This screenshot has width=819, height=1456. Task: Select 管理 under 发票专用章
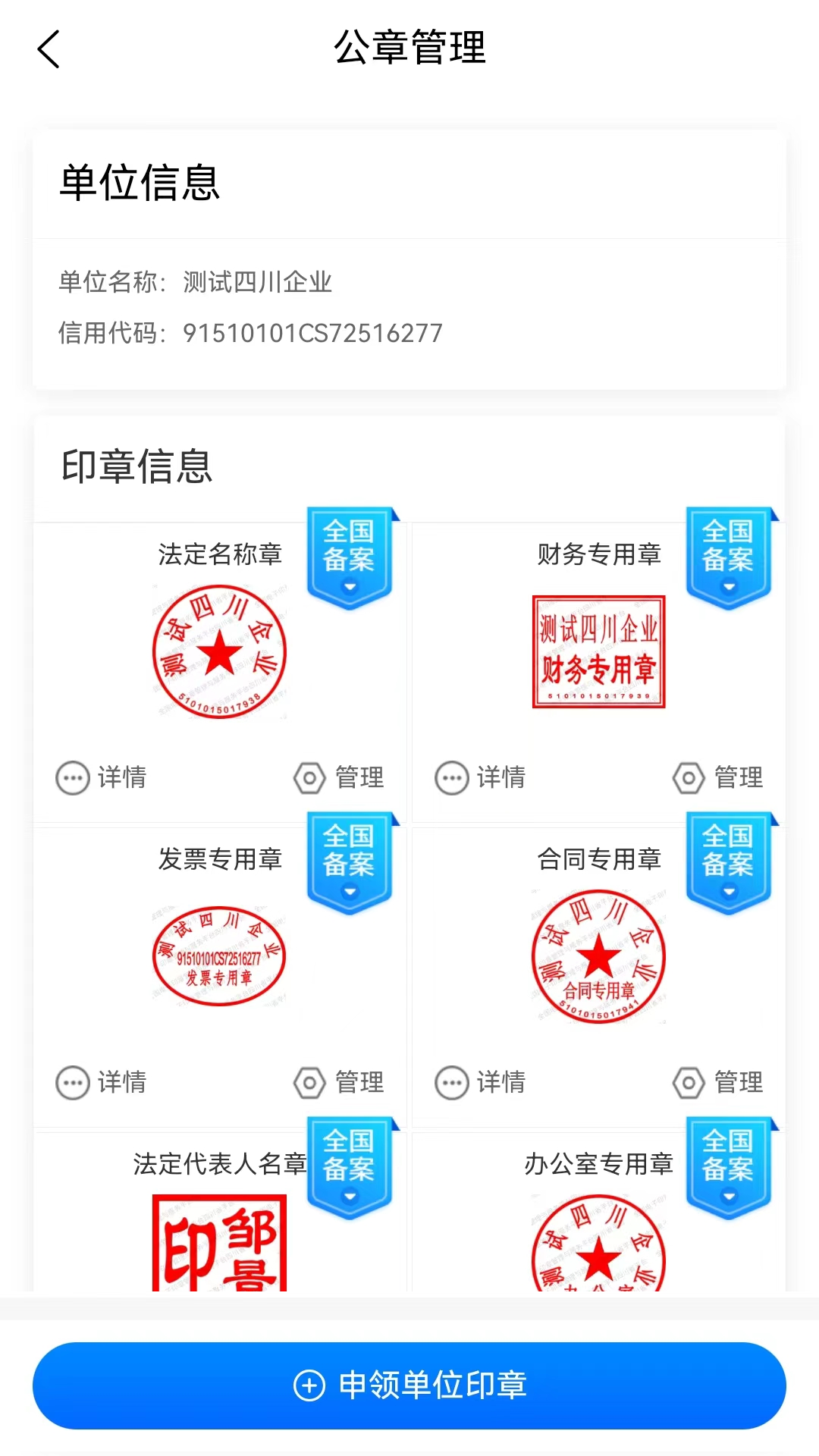click(339, 1082)
